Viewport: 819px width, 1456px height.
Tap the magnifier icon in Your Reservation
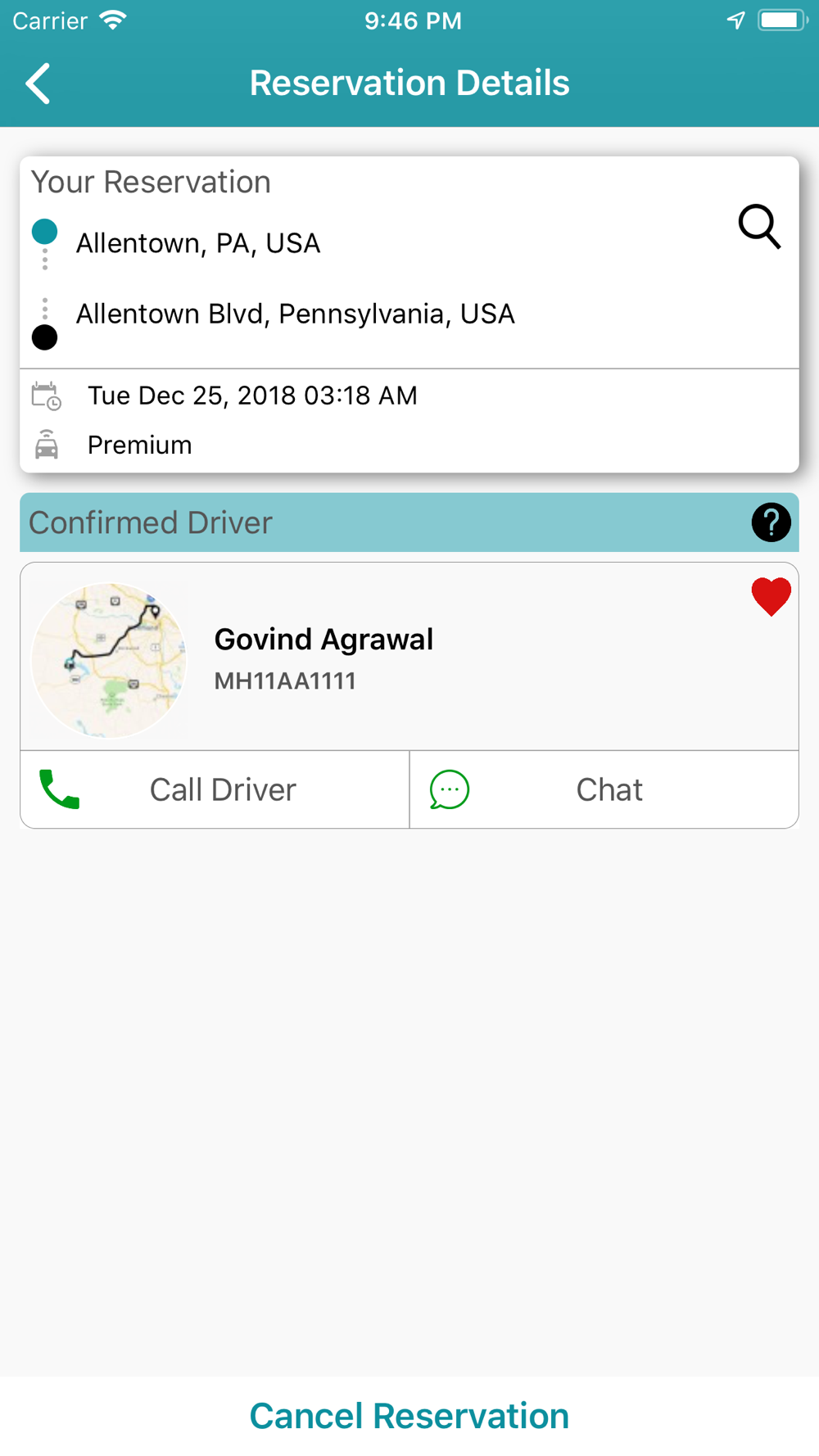pyautogui.click(x=759, y=227)
